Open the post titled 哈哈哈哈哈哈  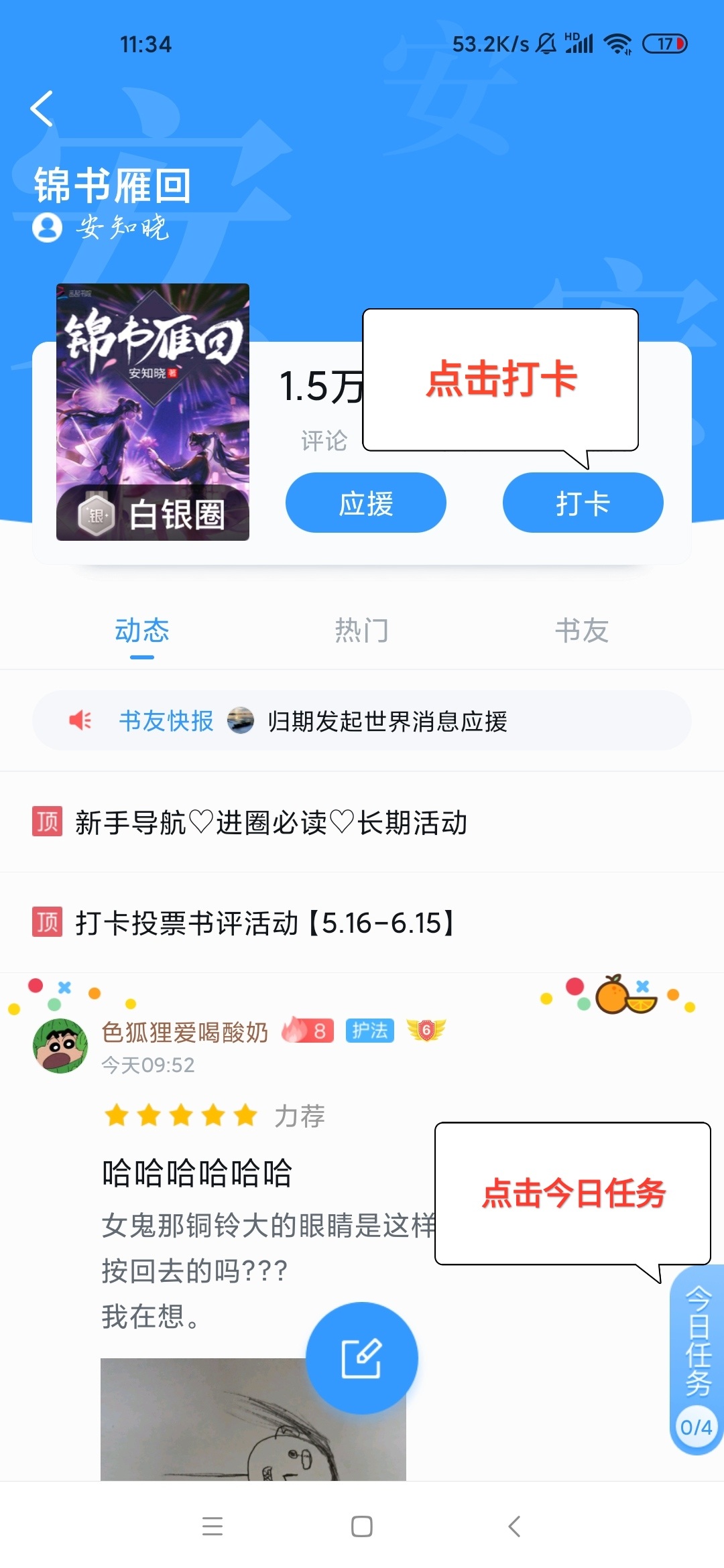197,1173
